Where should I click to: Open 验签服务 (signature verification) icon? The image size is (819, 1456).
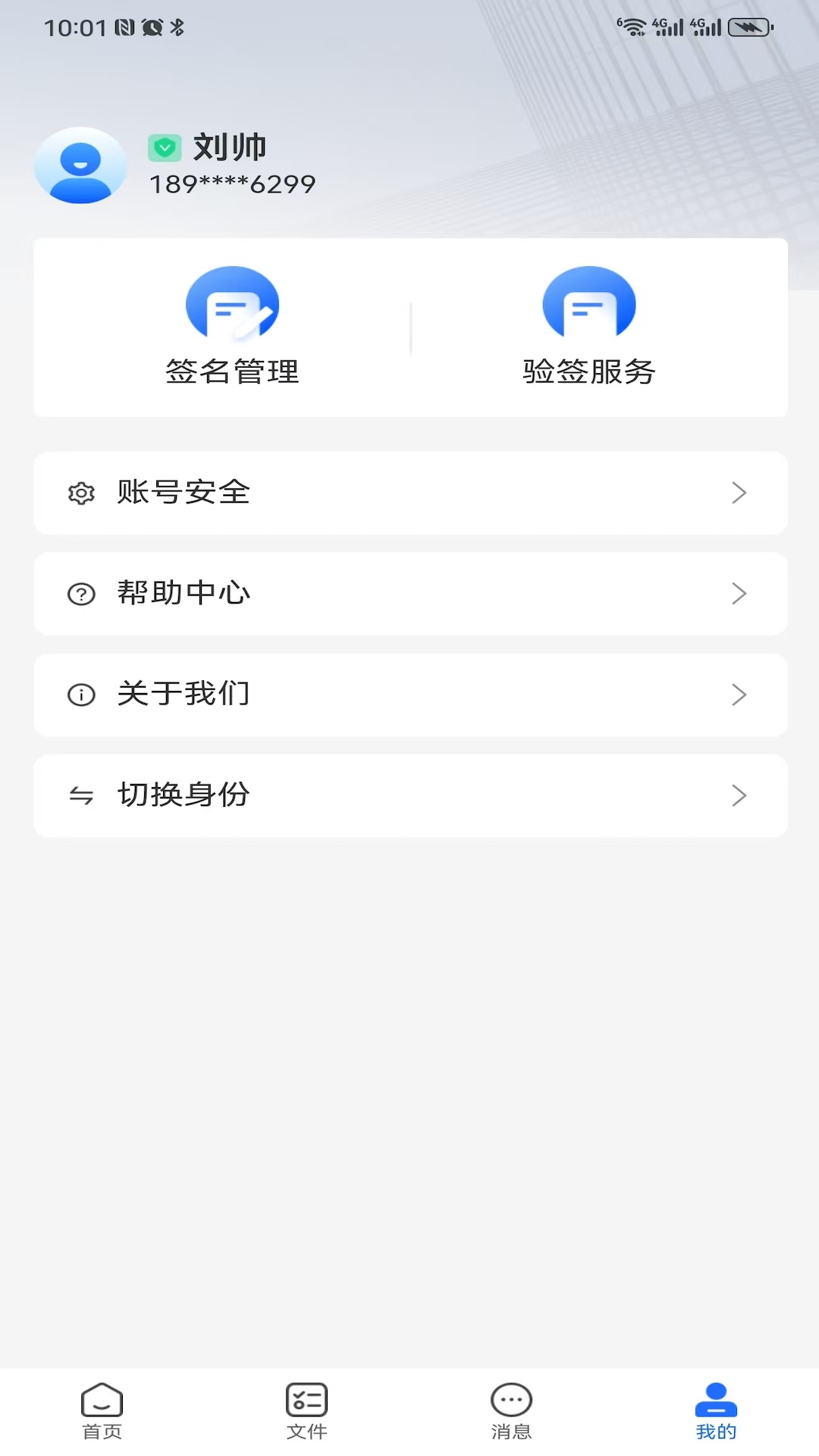click(589, 303)
